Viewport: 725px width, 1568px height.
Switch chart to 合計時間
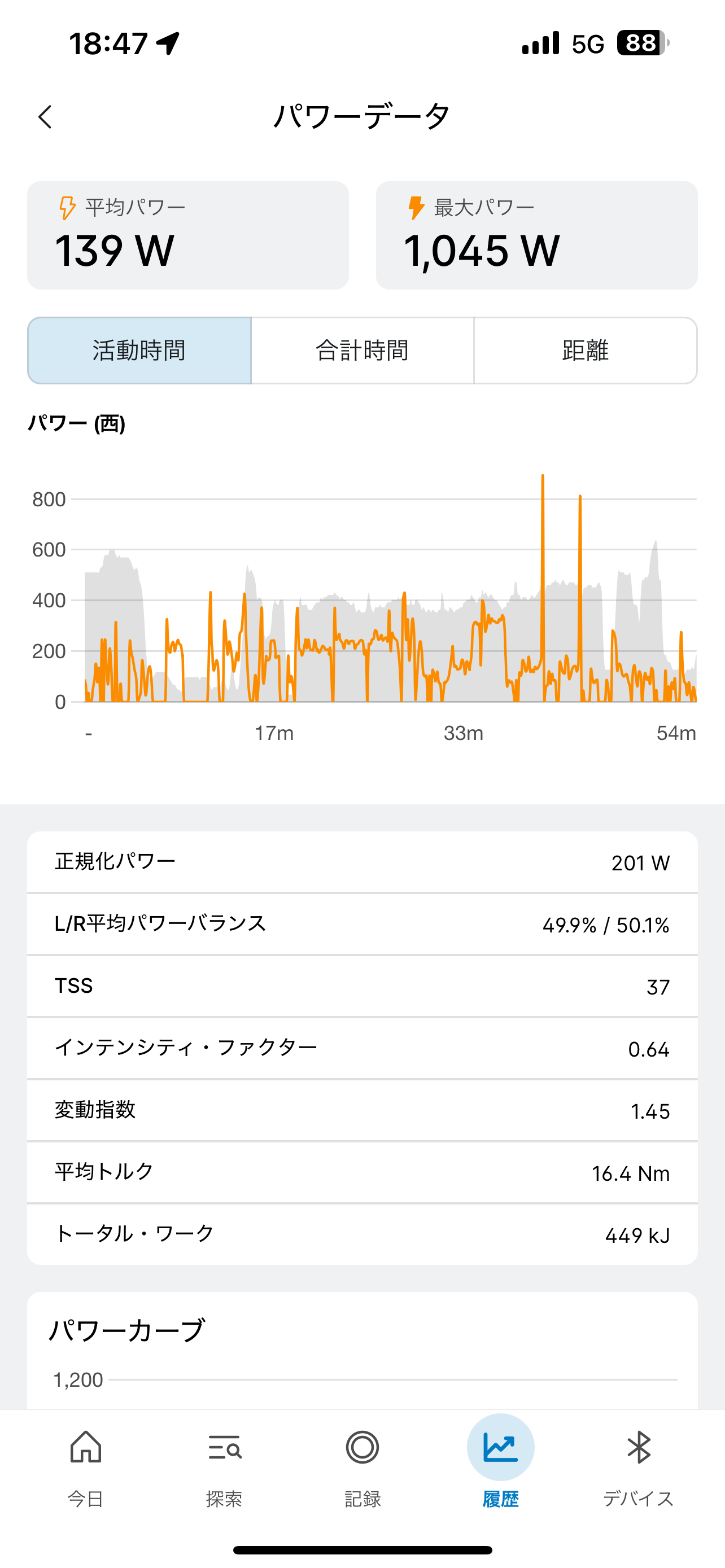pyautogui.click(x=362, y=351)
